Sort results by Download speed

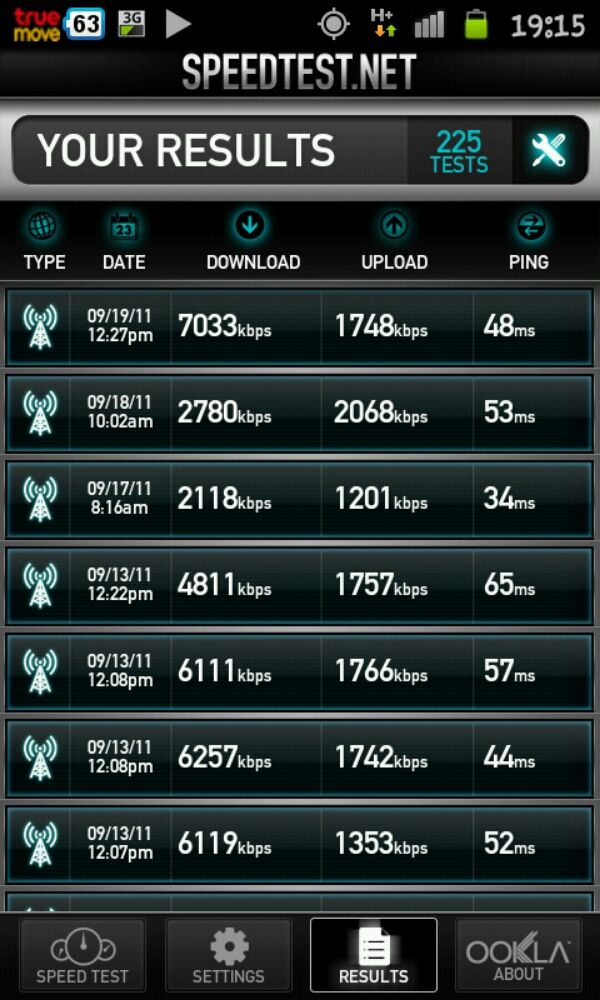pyautogui.click(x=253, y=242)
